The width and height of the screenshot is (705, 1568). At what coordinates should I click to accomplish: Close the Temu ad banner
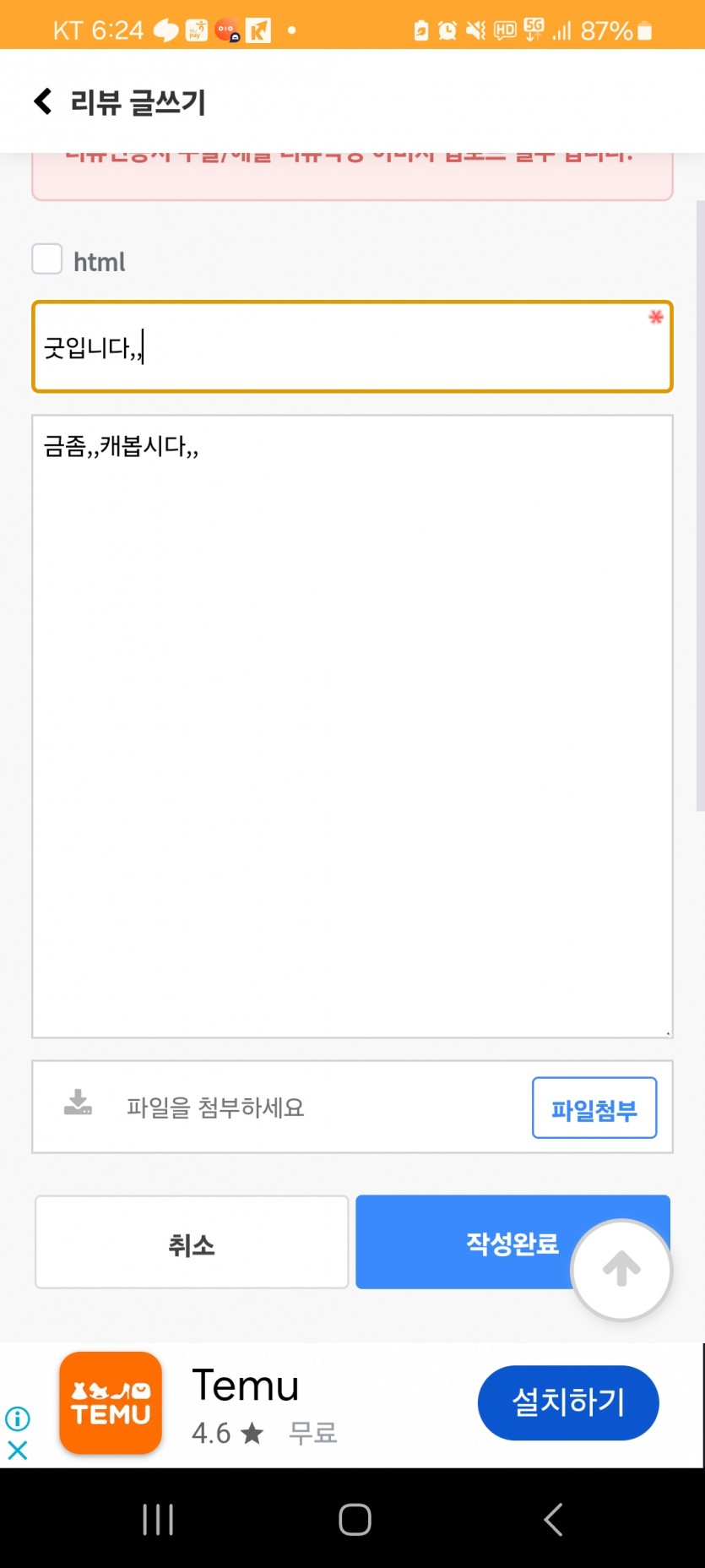[18, 1451]
